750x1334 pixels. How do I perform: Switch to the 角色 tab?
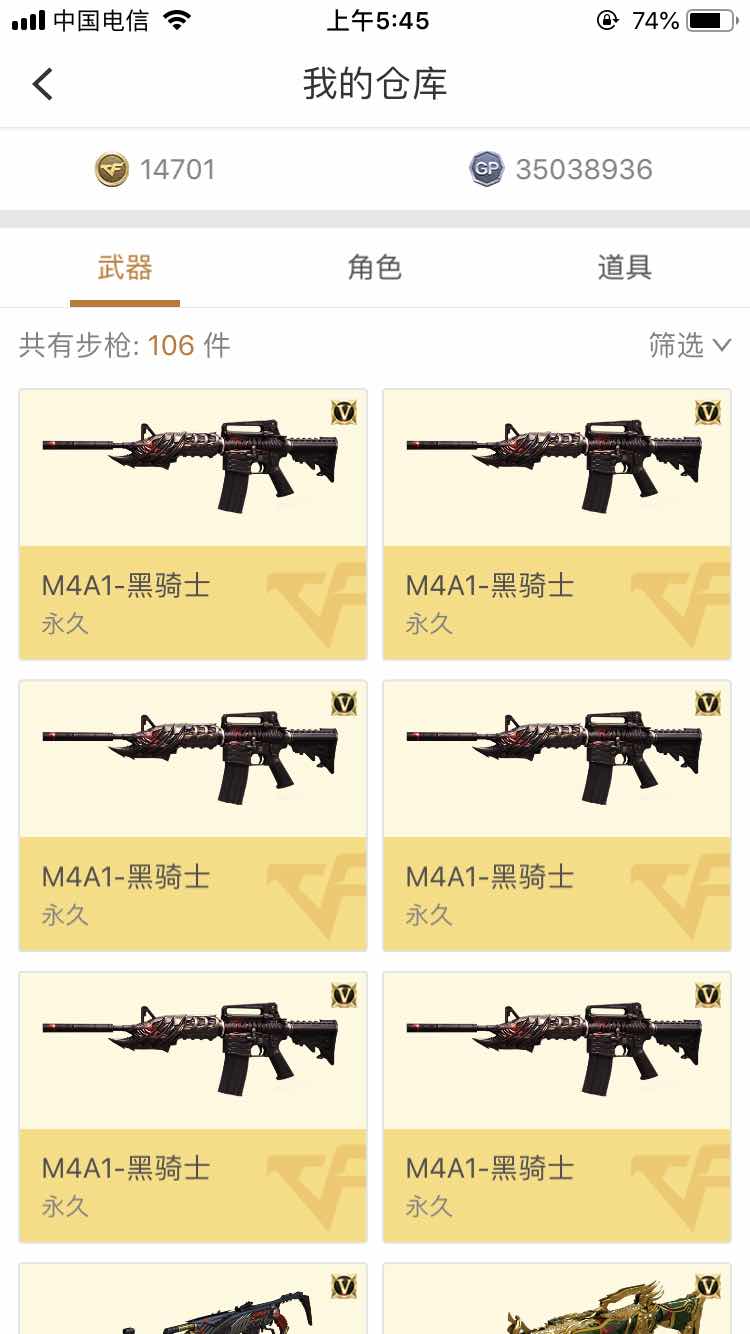click(x=374, y=268)
